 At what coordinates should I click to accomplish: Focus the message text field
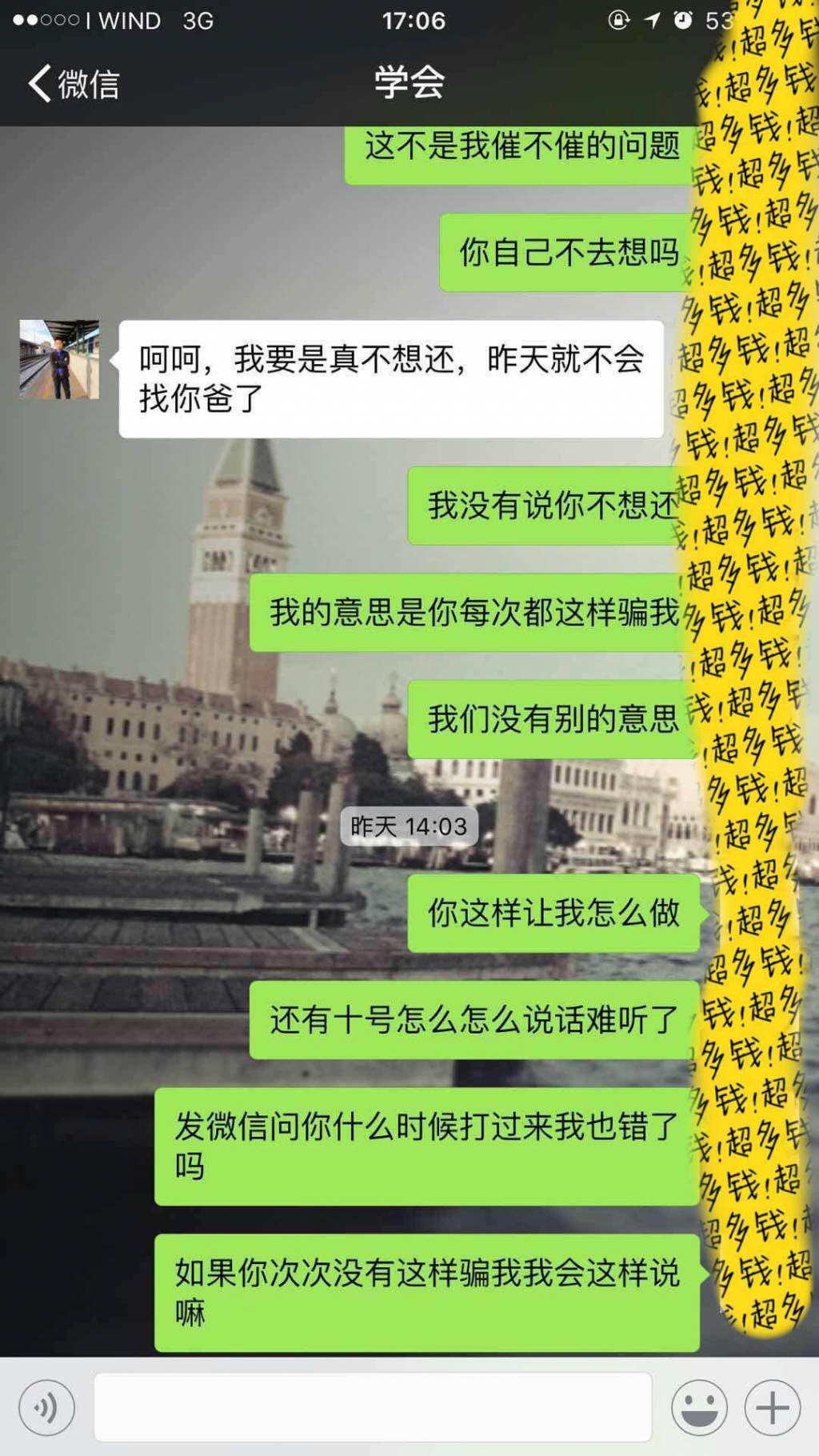[x=373, y=1407]
